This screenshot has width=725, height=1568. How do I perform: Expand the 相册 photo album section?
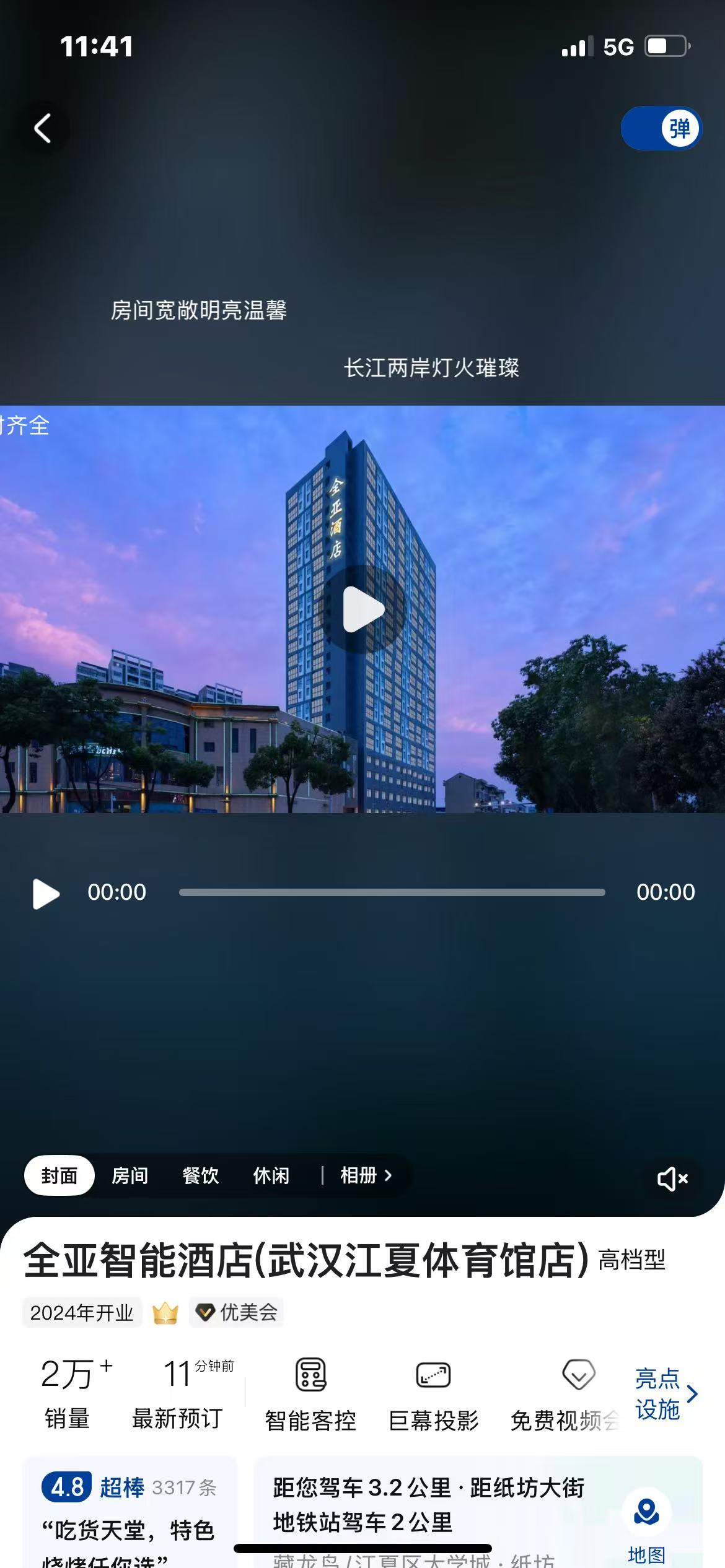point(364,1174)
